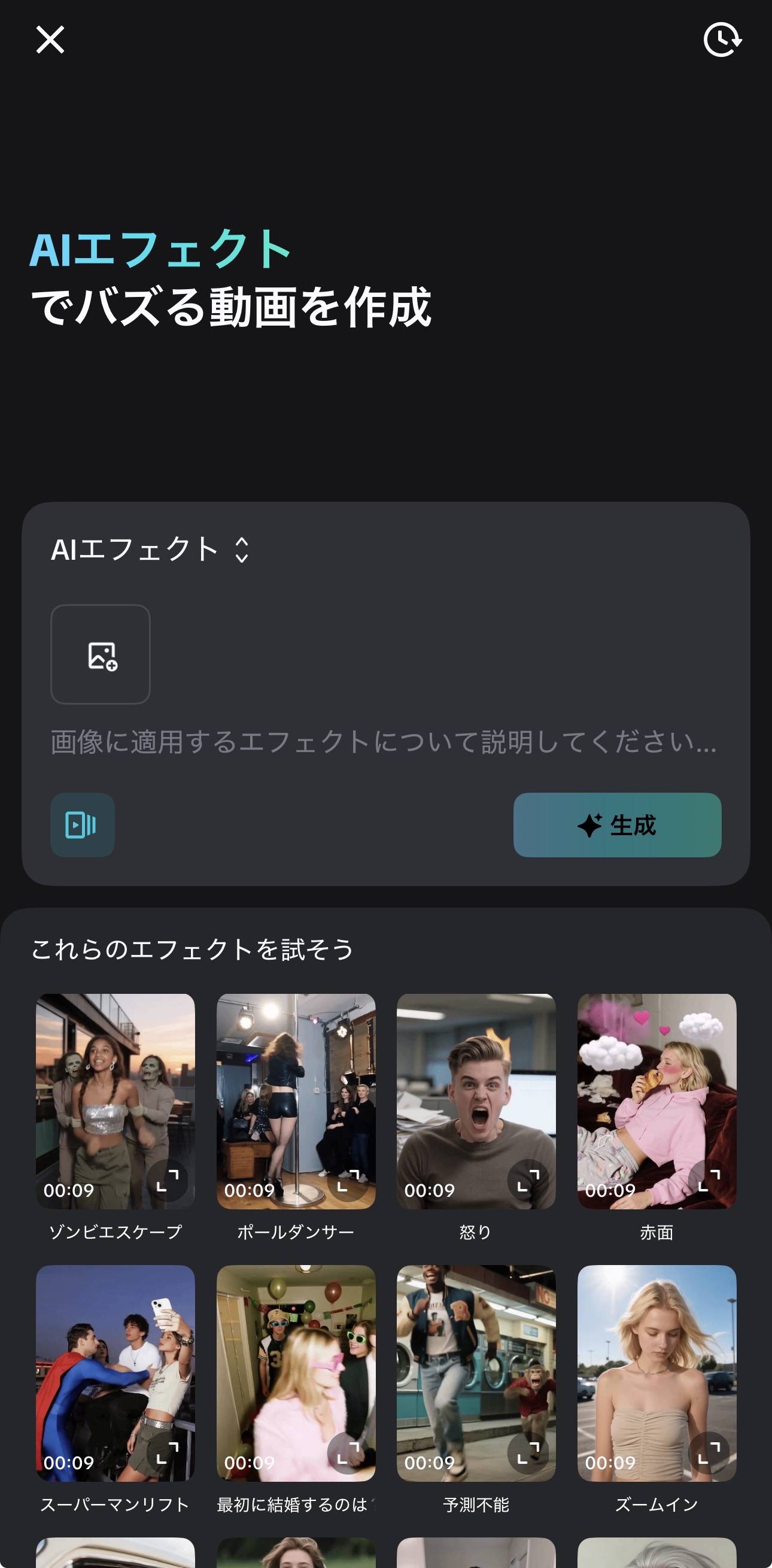
Task: Expand preview of ズームイン fullscreen
Action: click(709, 1454)
